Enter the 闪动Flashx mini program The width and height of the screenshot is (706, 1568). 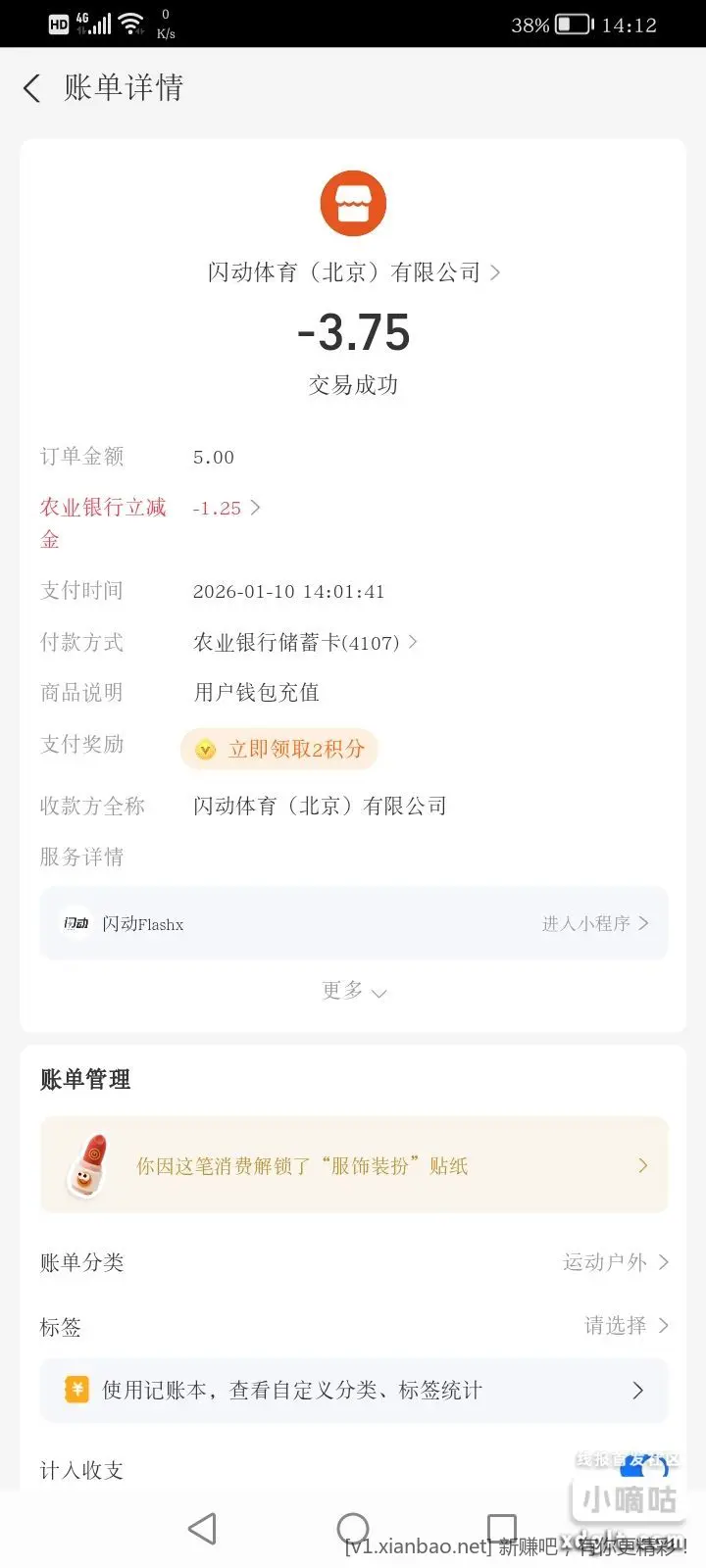click(x=594, y=924)
